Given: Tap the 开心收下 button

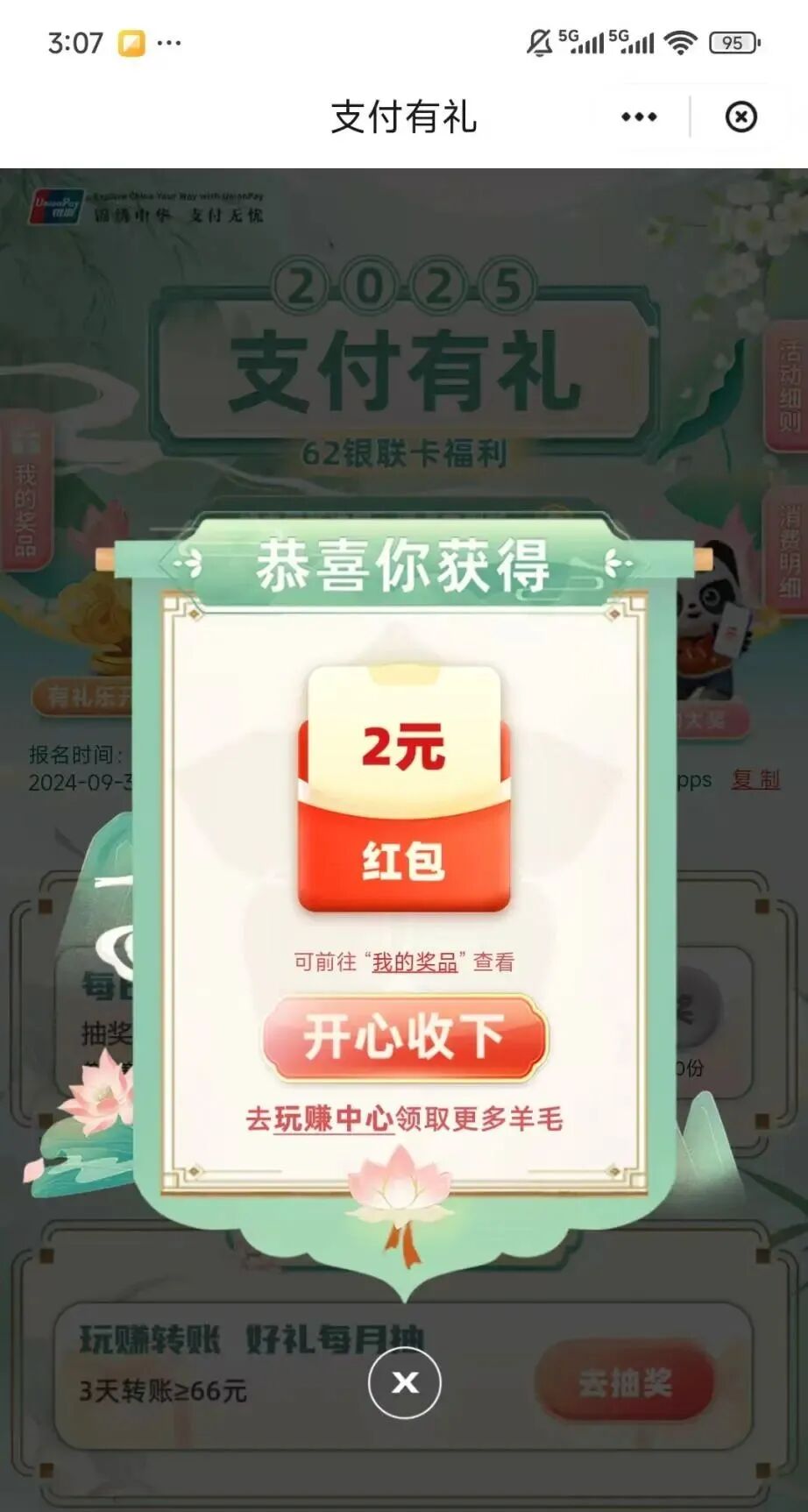Looking at the screenshot, I should [404, 1038].
